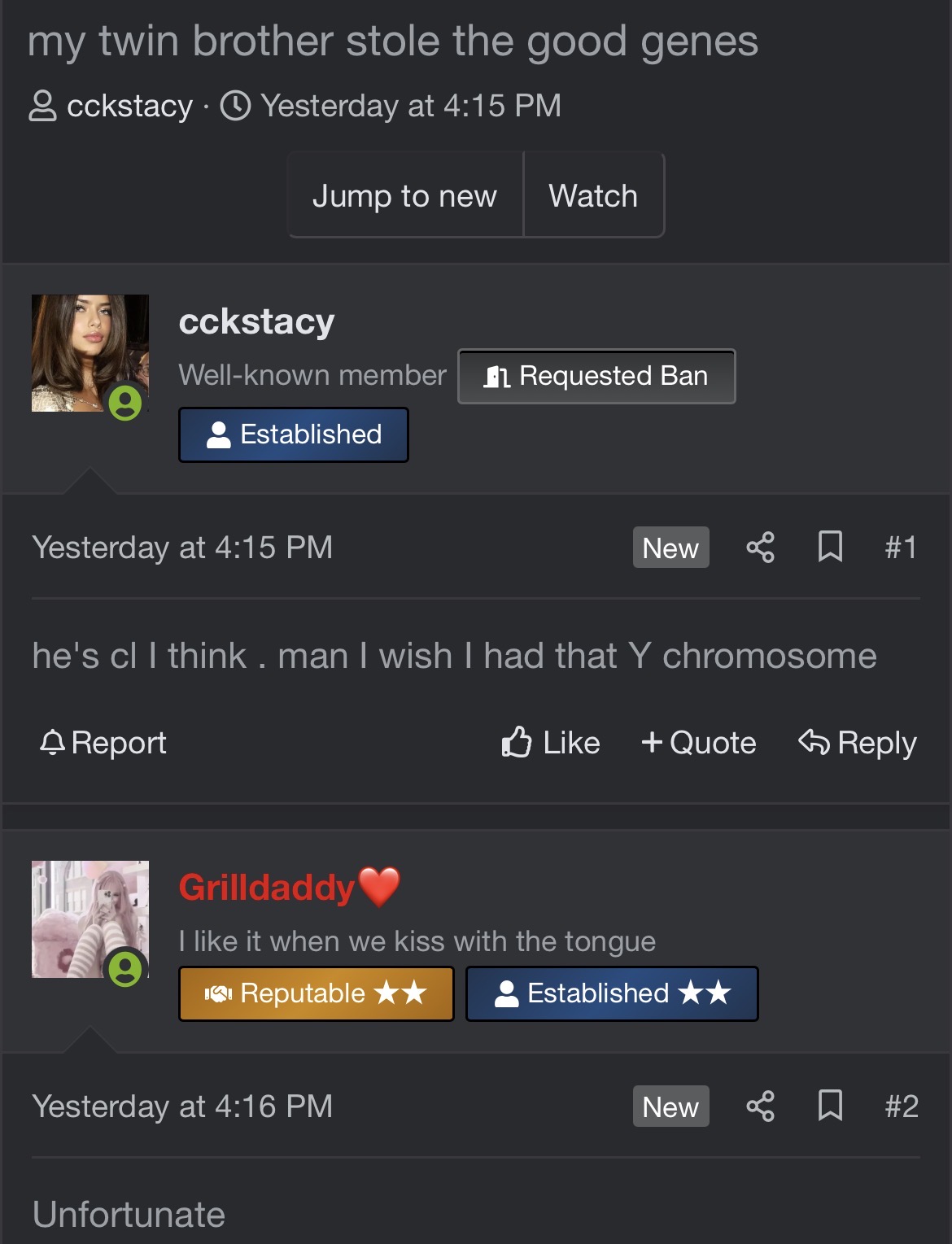The width and height of the screenshot is (952, 1244).
Task: Tap the Jump to new button
Action: click(404, 195)
